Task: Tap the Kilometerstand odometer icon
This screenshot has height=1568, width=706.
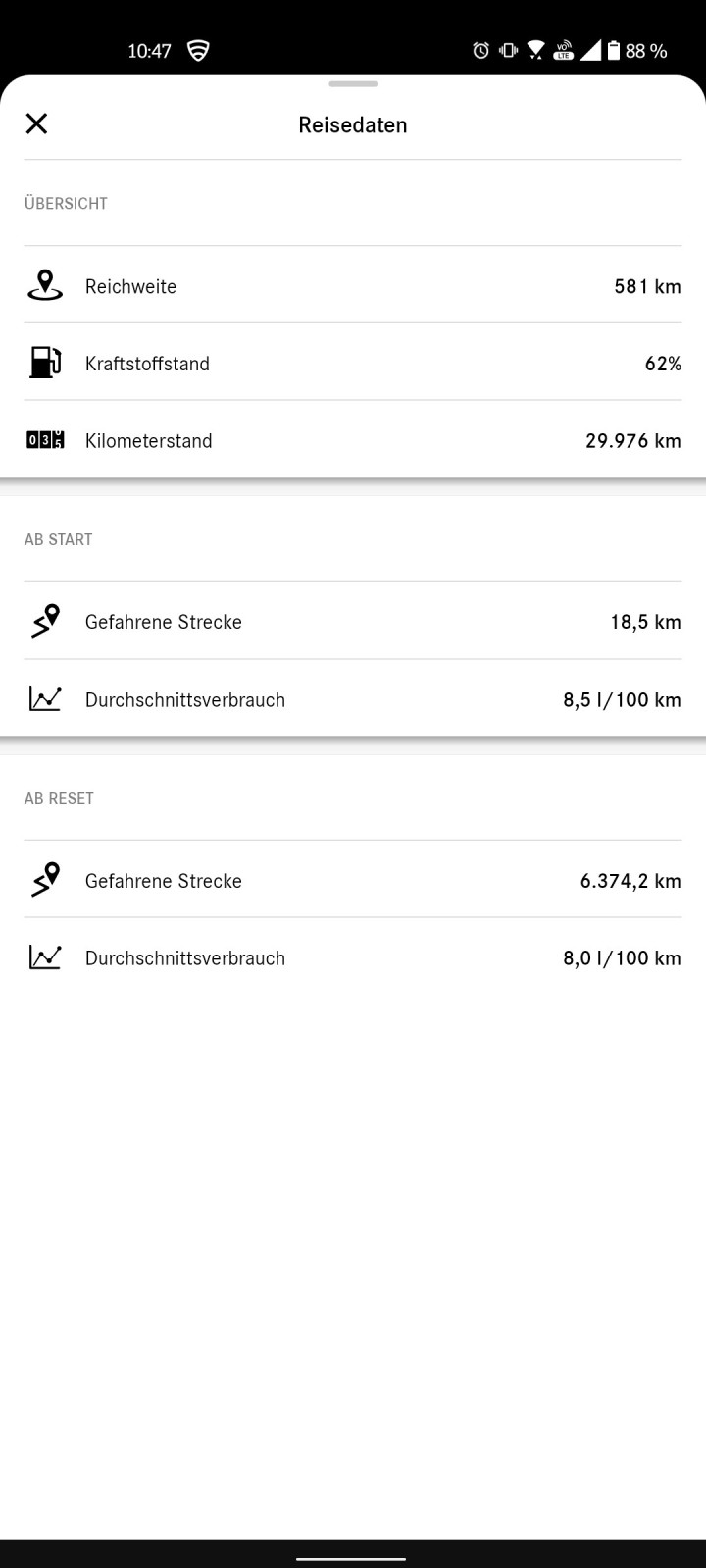Action: coord(44,440)
